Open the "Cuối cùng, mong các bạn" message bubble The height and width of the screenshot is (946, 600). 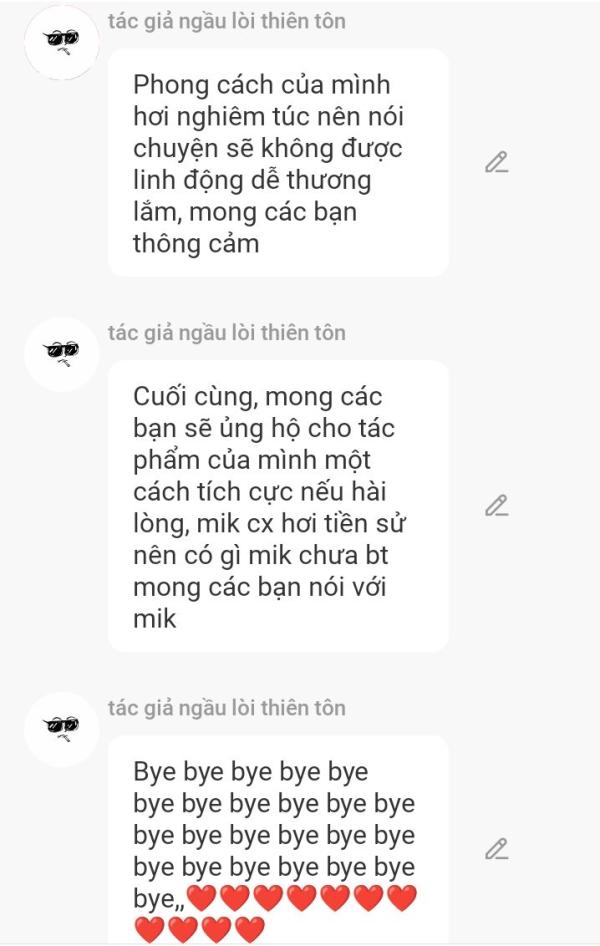pos(278,506)
